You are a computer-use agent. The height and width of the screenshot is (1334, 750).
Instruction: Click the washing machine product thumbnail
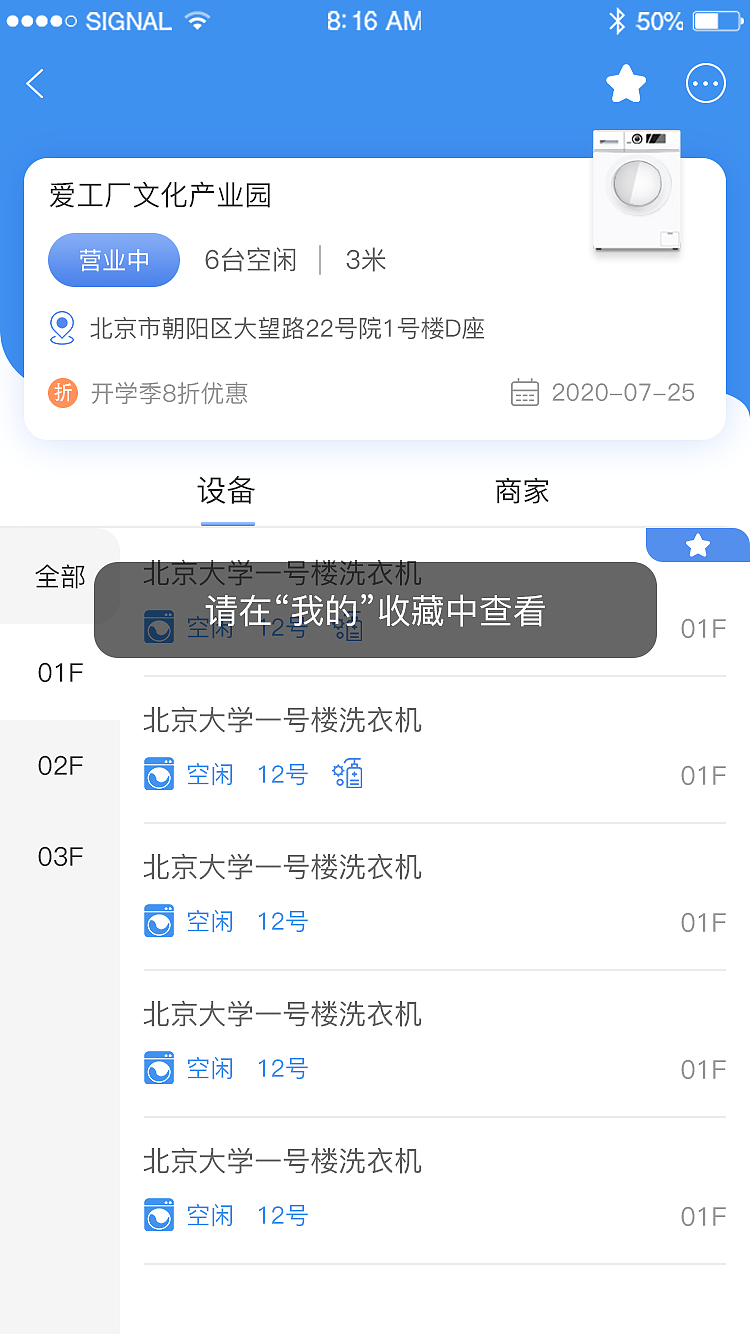coord(636,192)
